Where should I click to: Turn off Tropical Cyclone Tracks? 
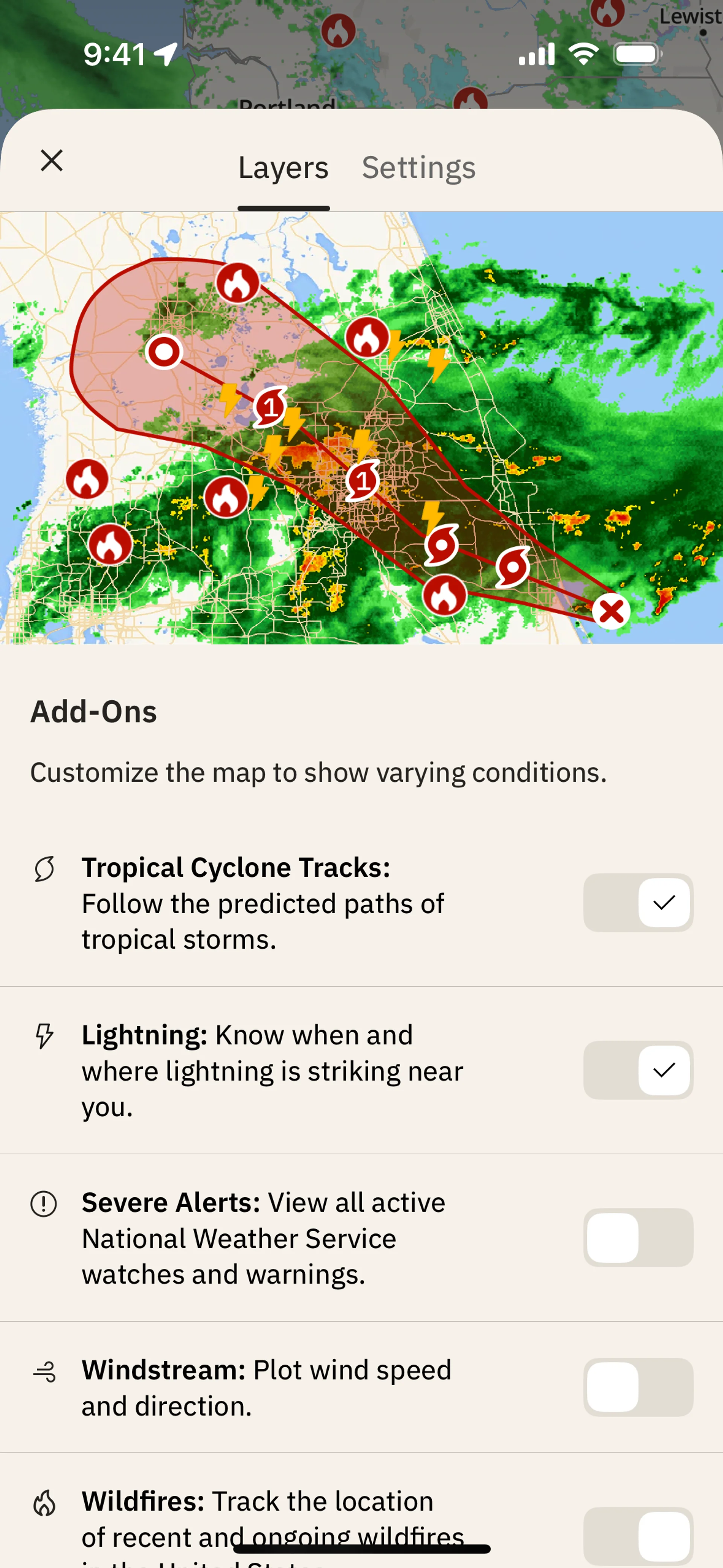pyautogui.click(x=638, y=903)
